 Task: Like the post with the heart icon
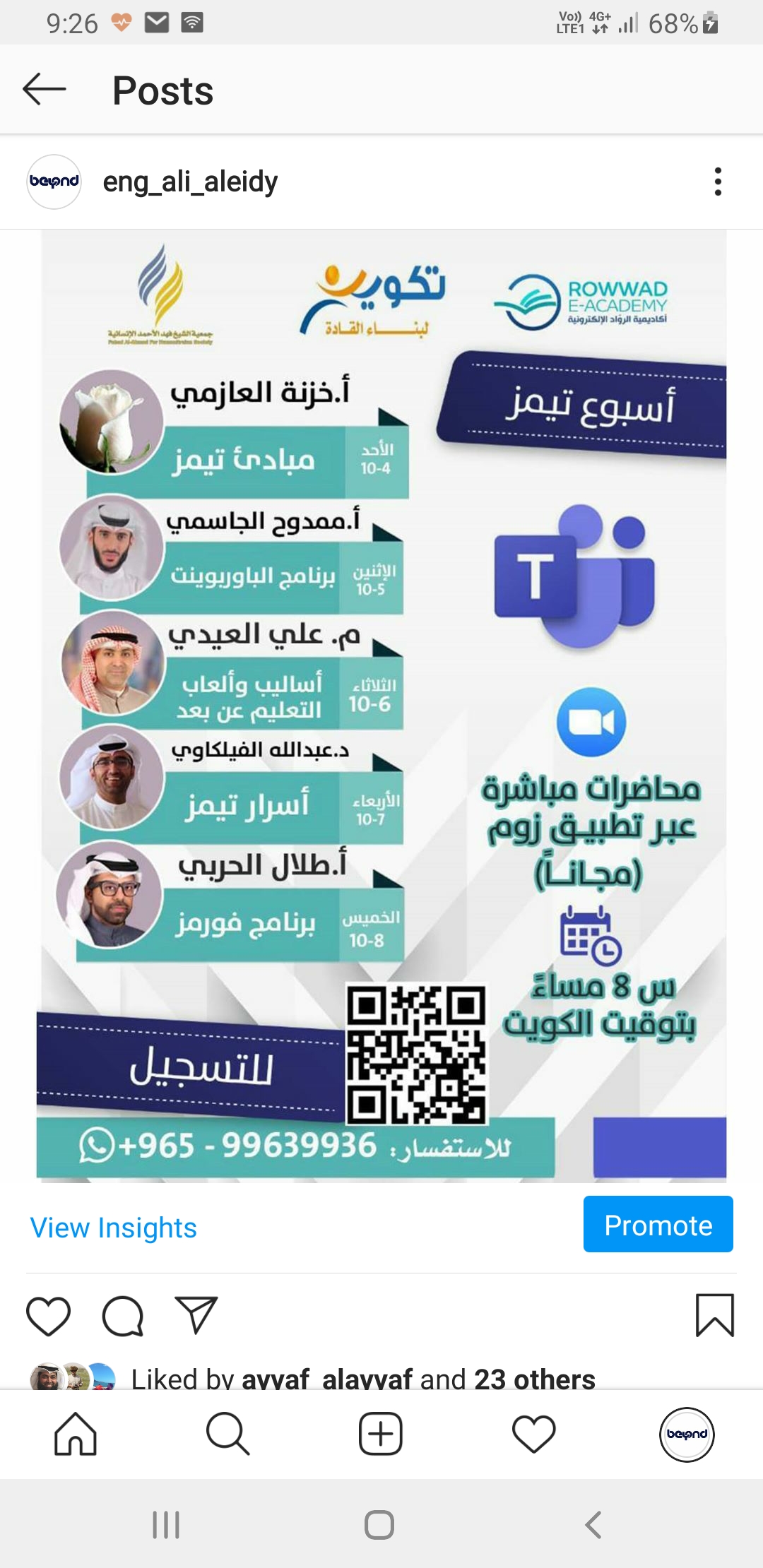(48, 1315)
